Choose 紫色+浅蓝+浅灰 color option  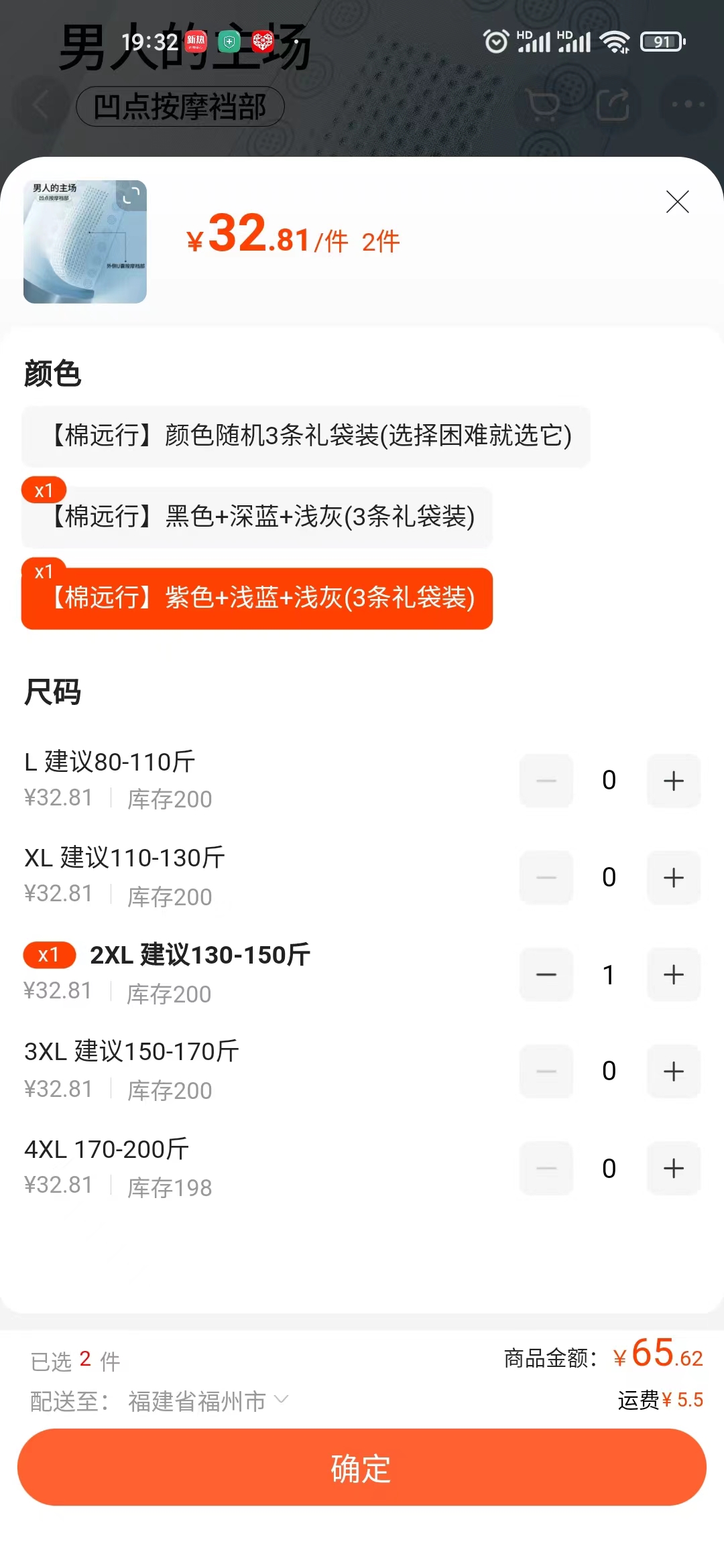click(257, 598)
